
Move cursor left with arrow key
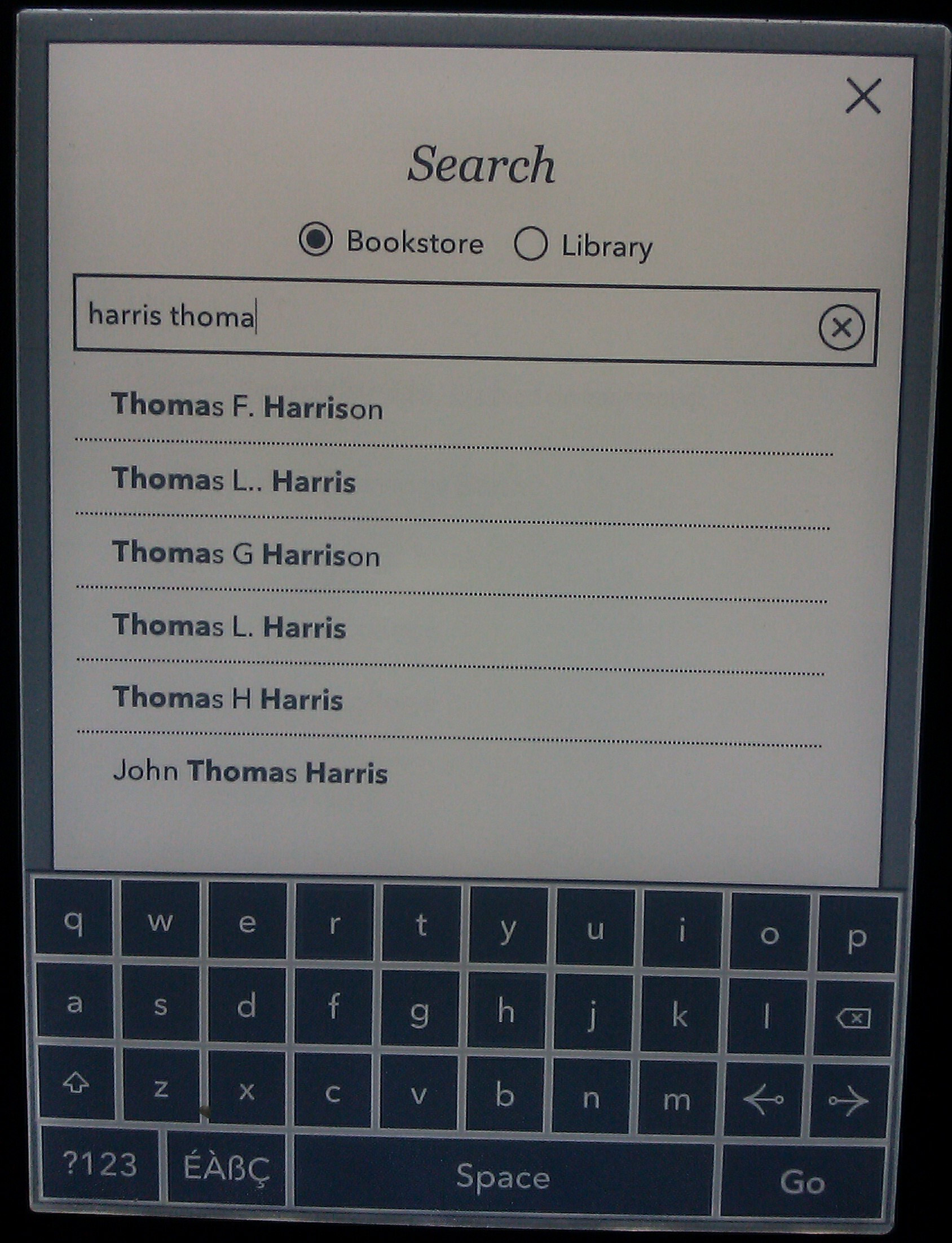(763, 1100)
